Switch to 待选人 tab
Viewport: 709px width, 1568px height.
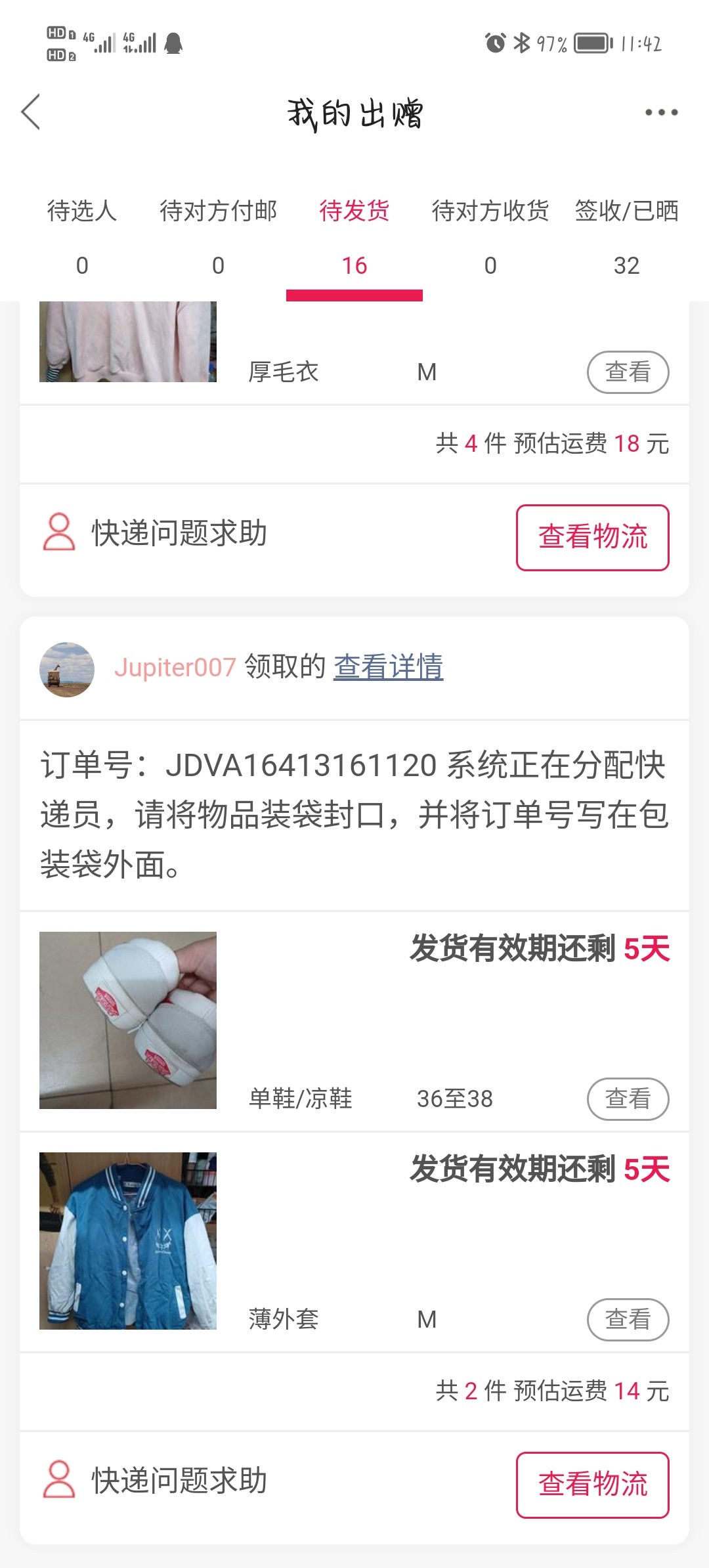82,236
